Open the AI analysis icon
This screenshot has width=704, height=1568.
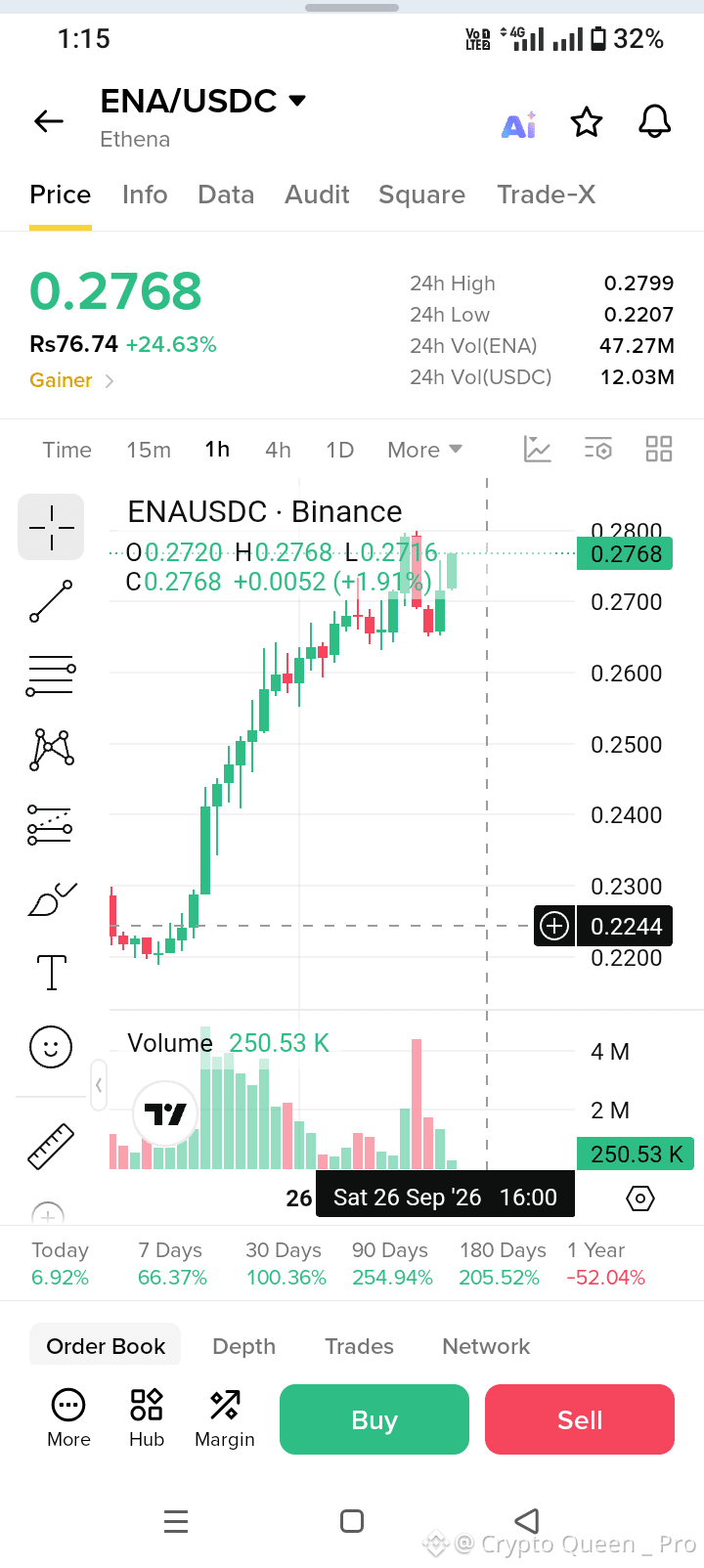(x=519, y=124)
